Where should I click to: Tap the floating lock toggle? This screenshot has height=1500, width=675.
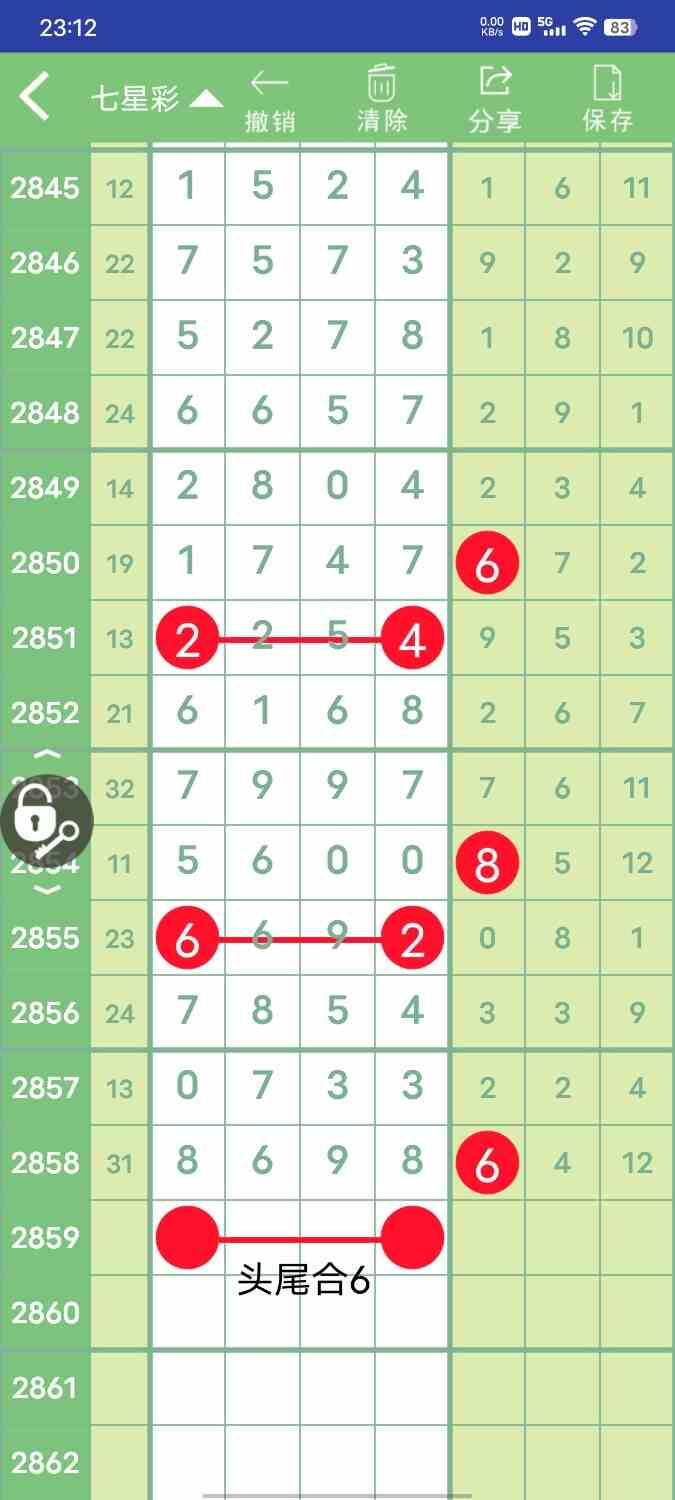46,824
